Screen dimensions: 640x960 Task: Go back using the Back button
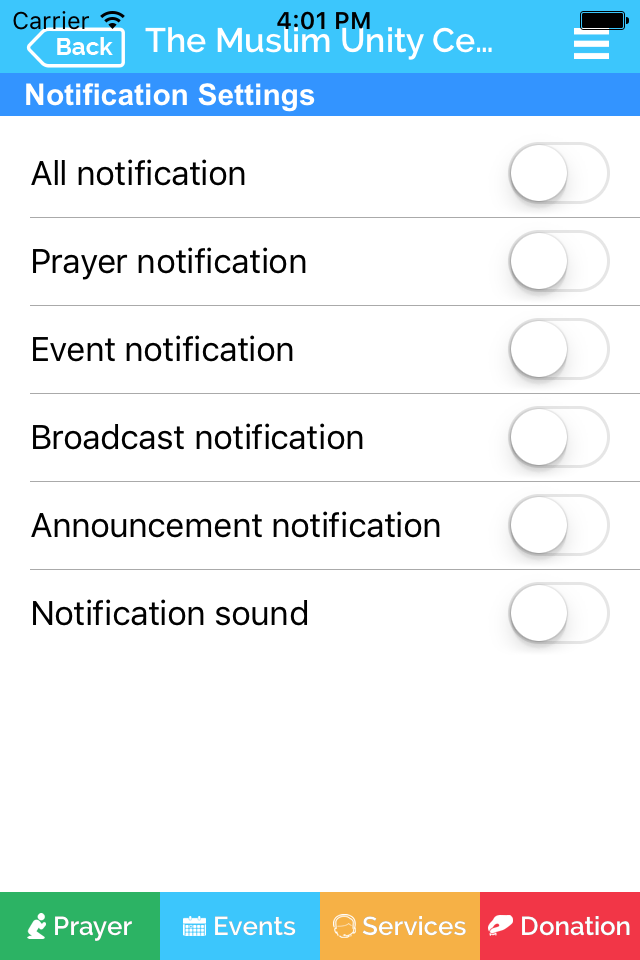(x=76, y=47)
